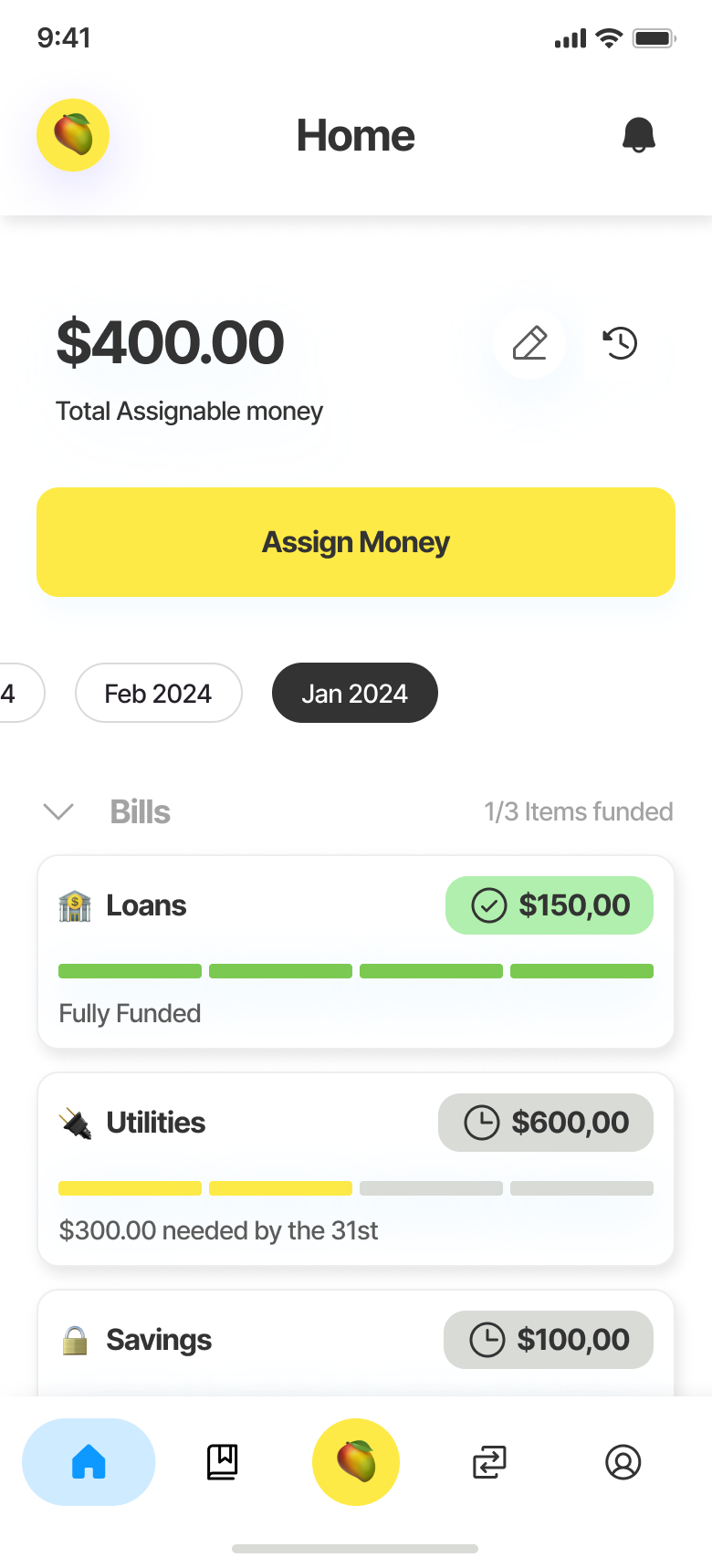Switch to the bookmark book tab
The image size is (712, 1568).
222,1462
